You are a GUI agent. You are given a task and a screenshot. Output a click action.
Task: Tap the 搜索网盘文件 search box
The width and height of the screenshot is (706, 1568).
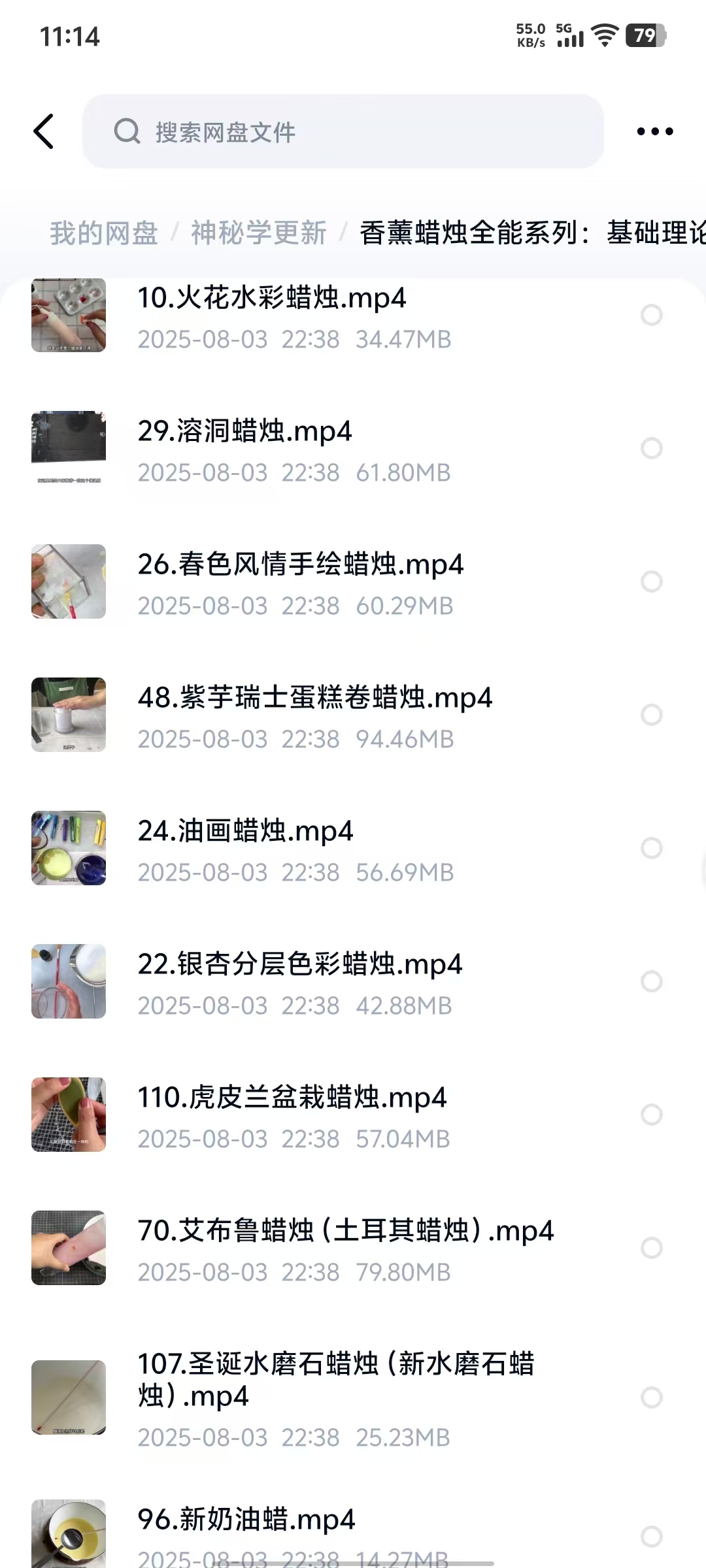[x=343, y=131]
